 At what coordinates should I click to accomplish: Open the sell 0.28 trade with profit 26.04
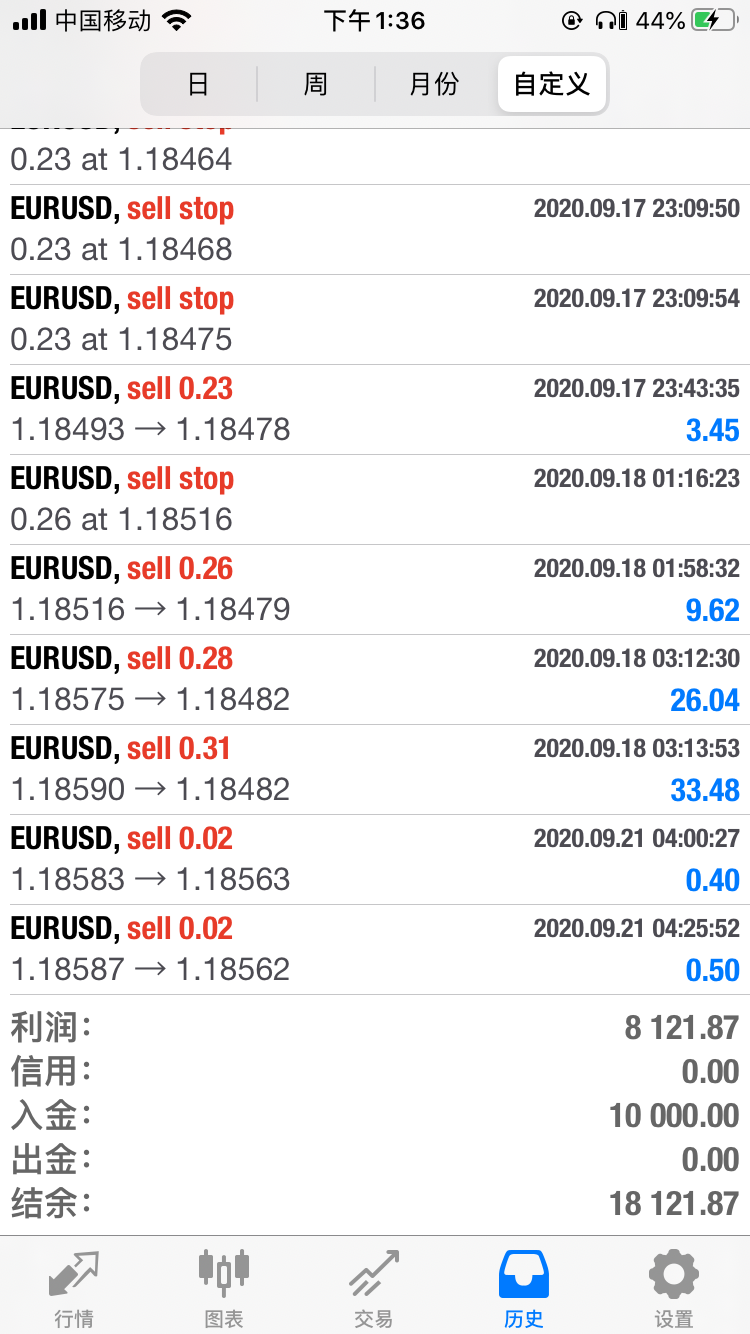tap(375, 680)
